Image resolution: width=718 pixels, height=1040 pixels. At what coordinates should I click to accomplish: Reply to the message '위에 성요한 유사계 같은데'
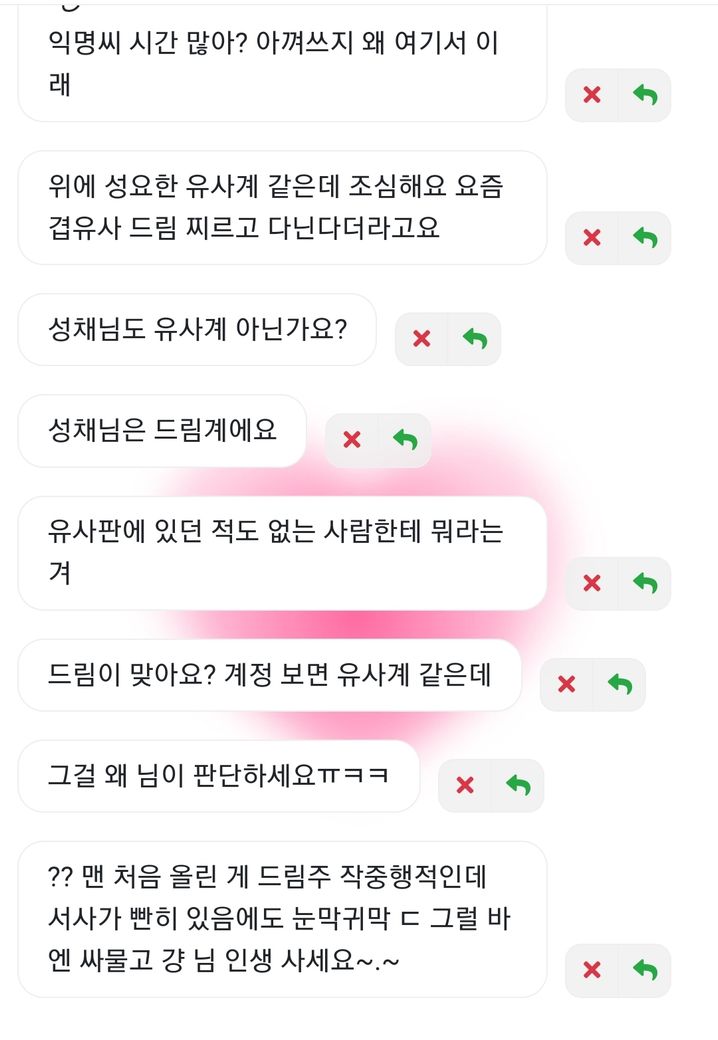[645, 238]
